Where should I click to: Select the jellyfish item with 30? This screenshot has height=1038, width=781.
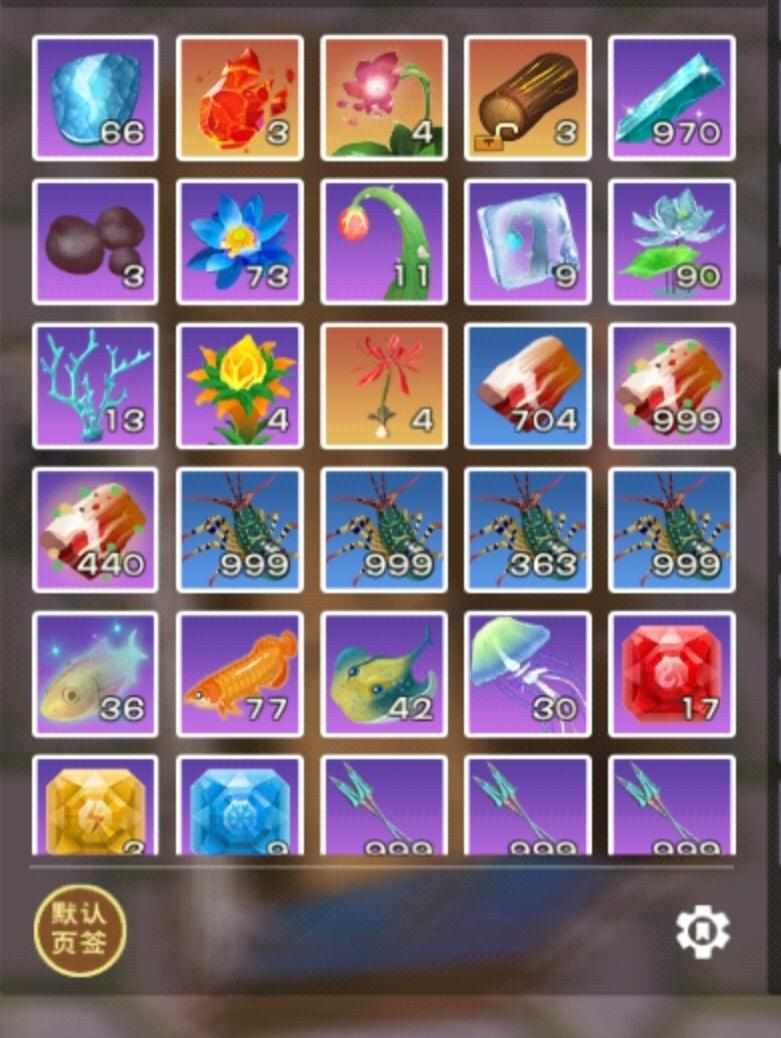(x=527, y=674)
